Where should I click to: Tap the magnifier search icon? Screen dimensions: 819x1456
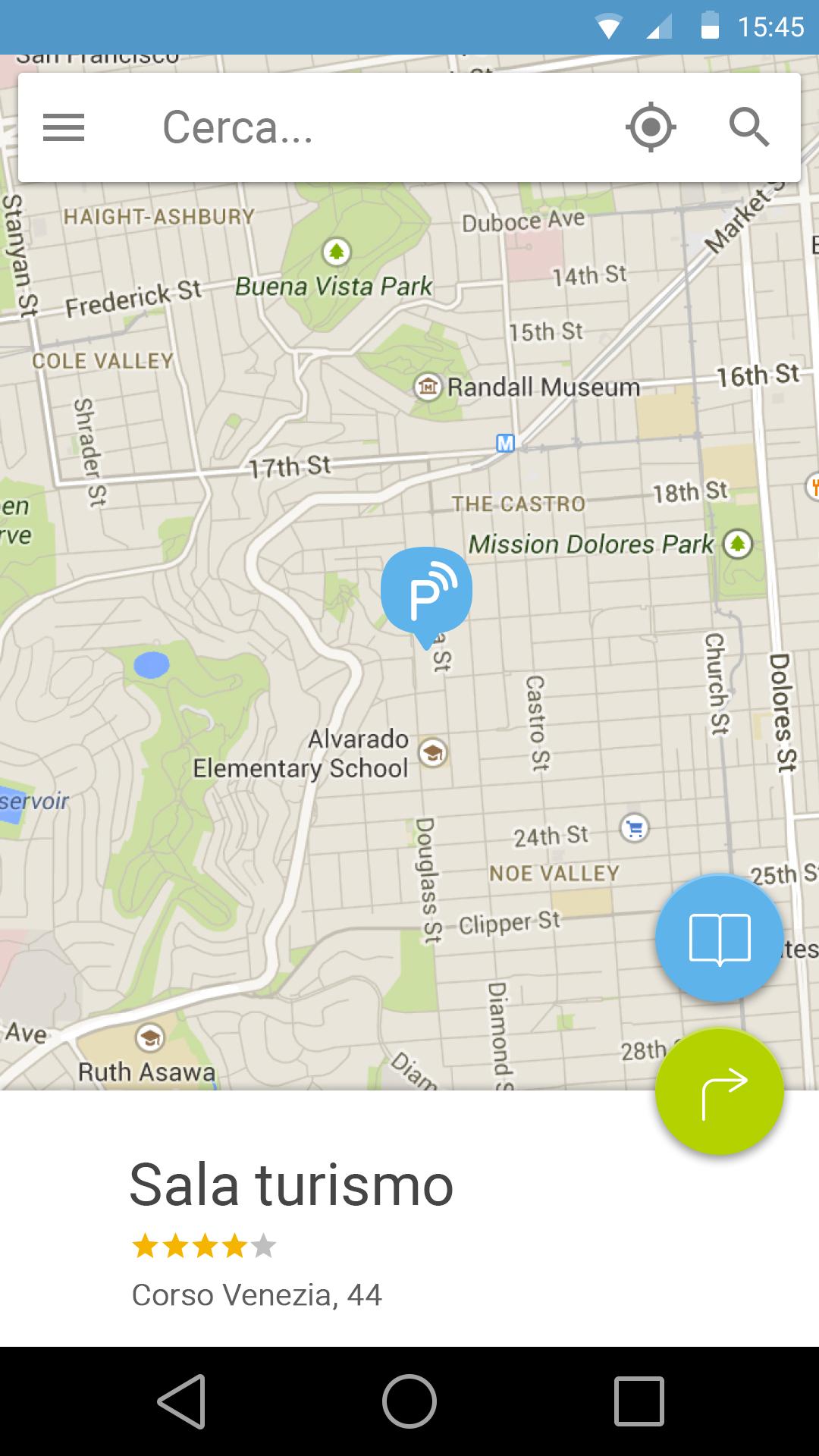pyautogui.click(x=749, y=127)
